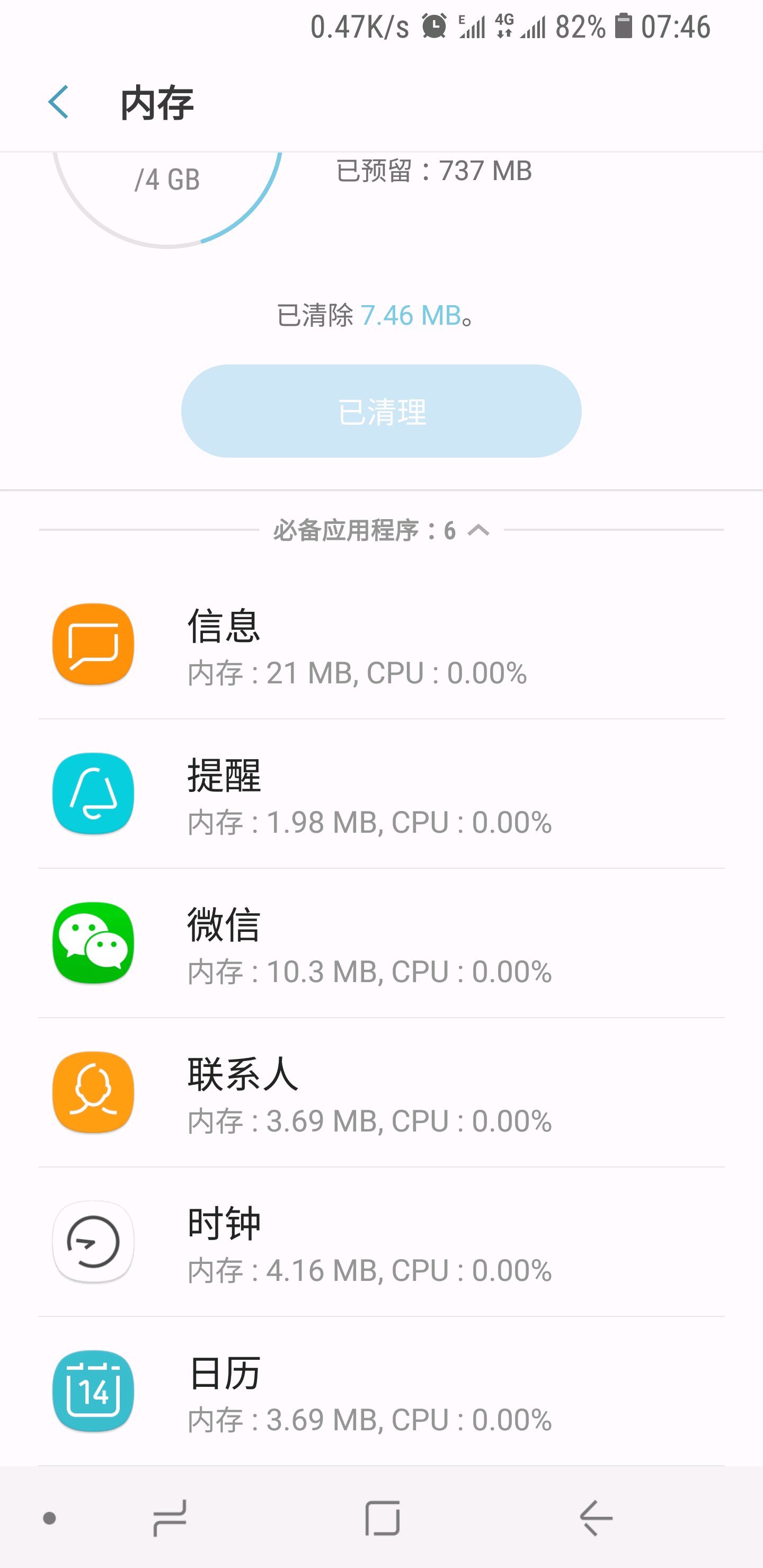Screen dimensions: 763x1568
Task: Tap the 已清理 button
Action: (381, 412)
